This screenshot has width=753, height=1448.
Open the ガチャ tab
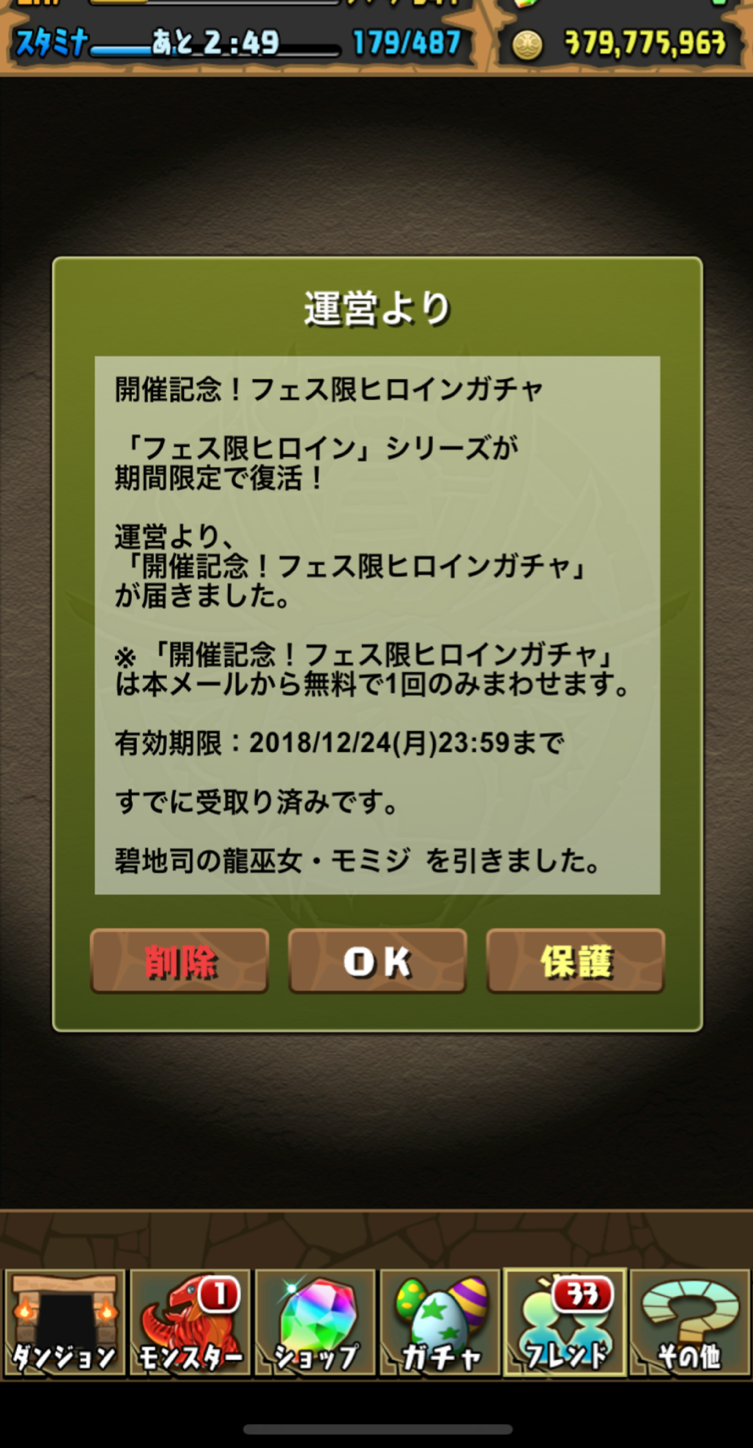point(440,1323)
